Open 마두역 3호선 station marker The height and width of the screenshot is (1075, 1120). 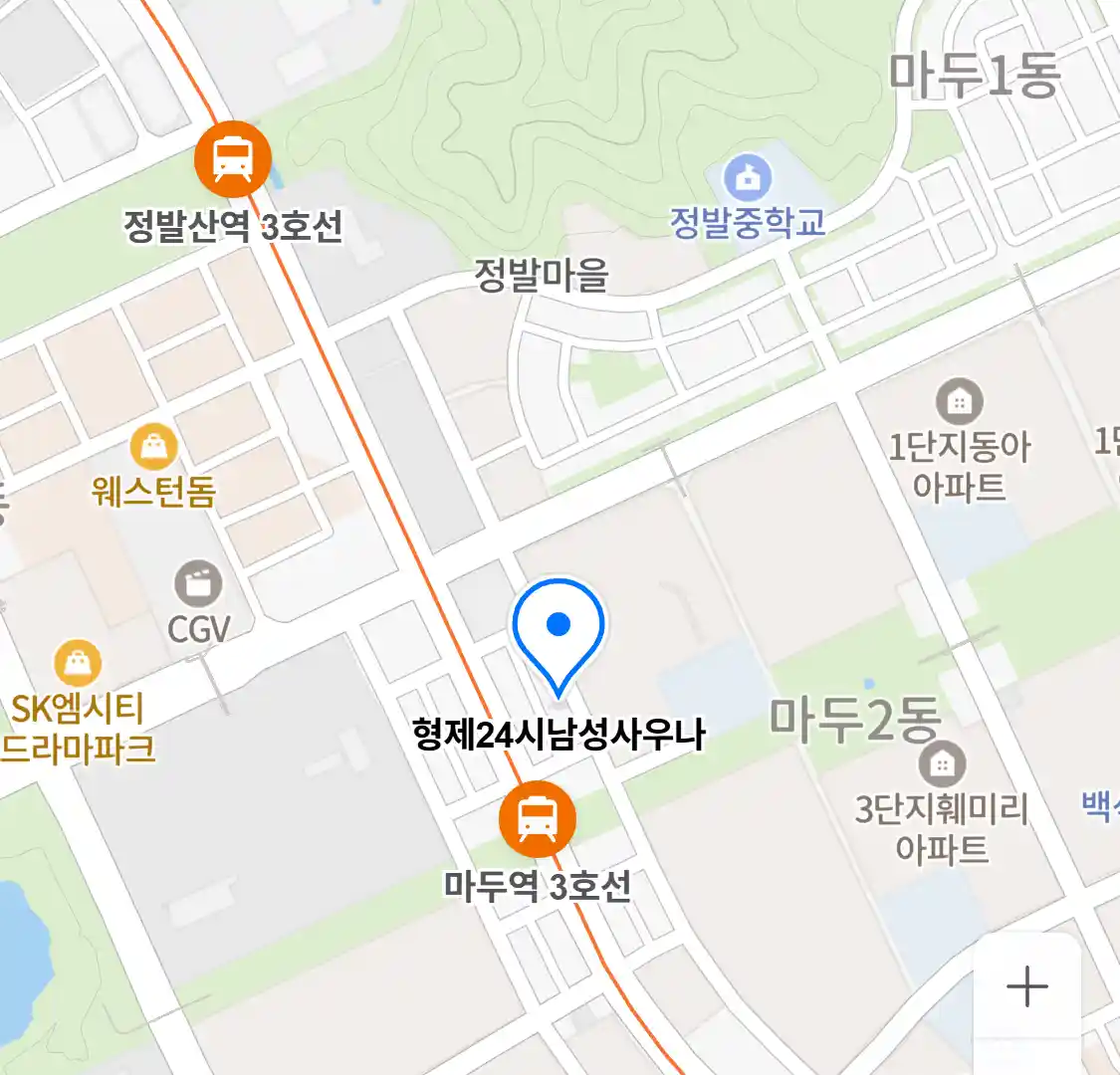[x=538, y=819]
